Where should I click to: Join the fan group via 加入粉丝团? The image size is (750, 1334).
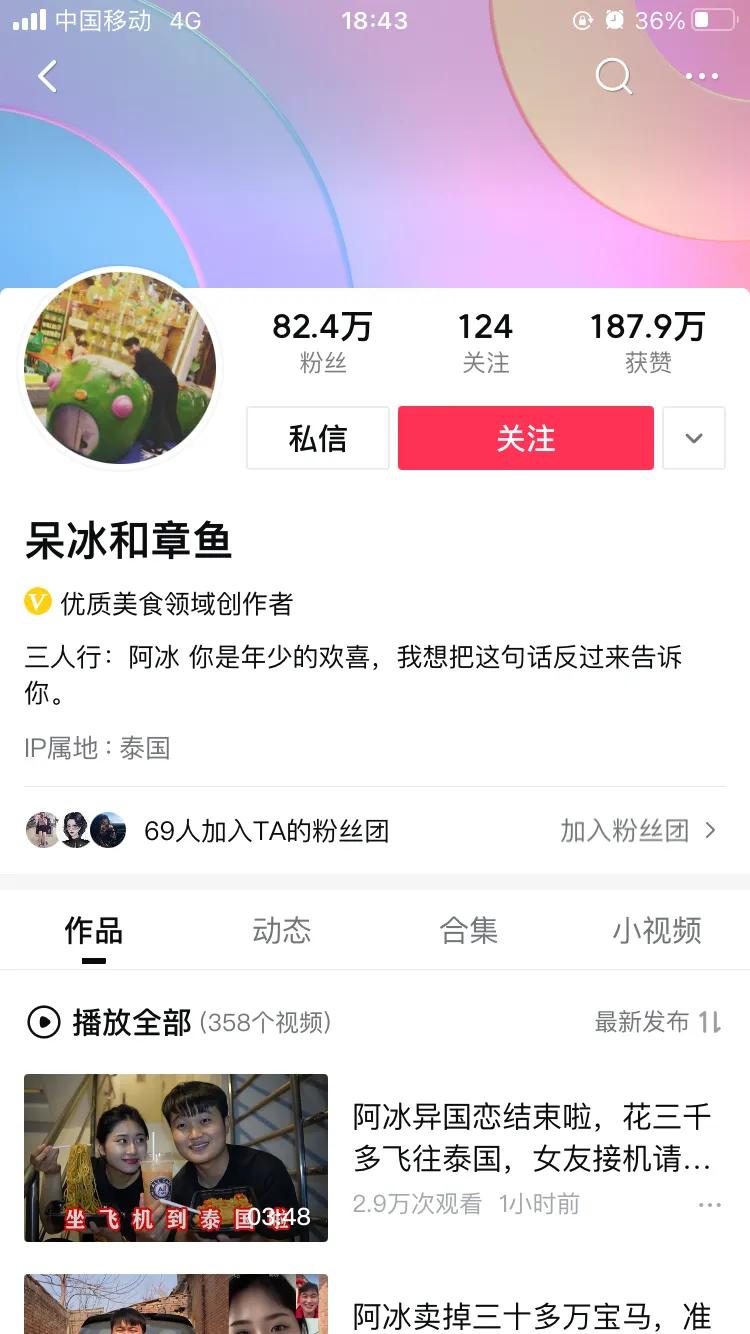coord(638,831)
